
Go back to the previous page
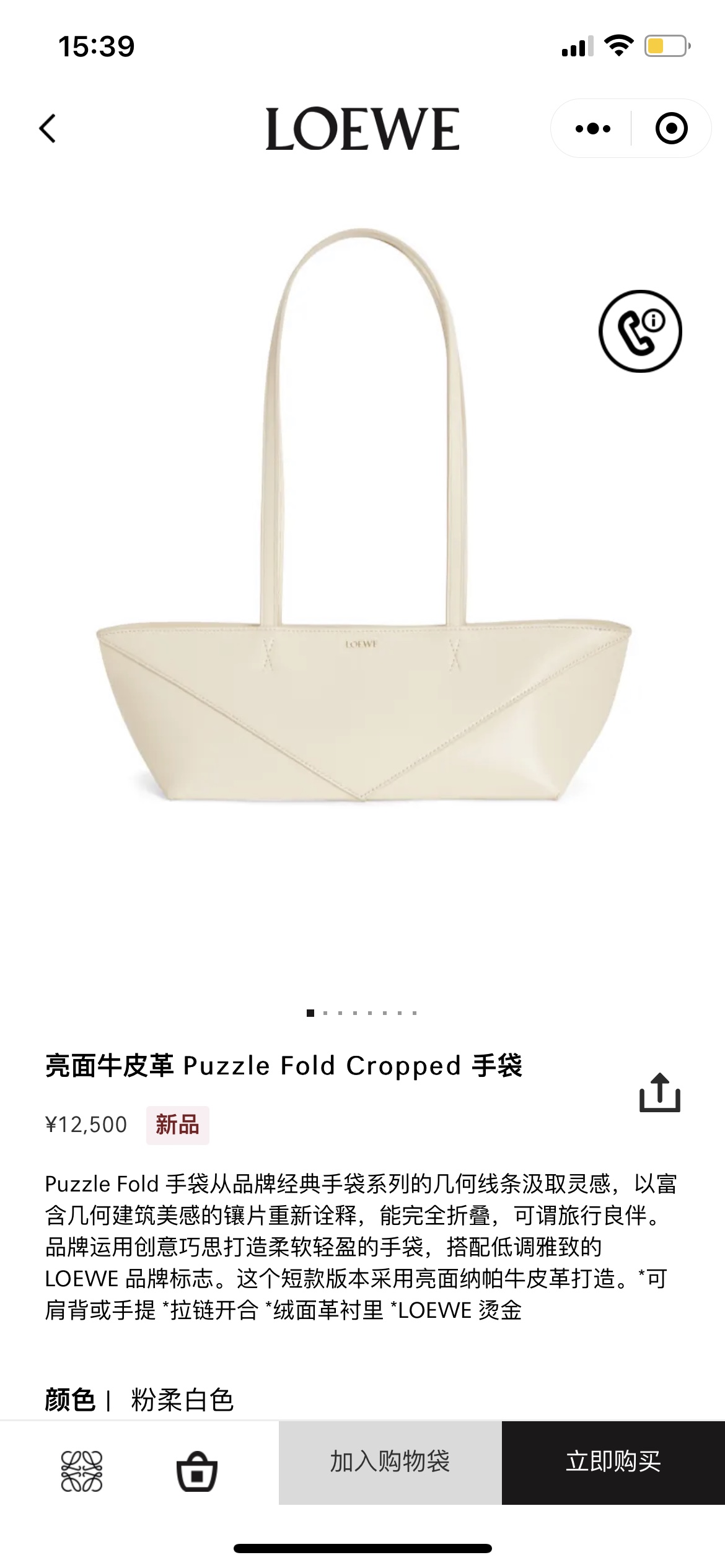pyautogui.click(x=48, y=129)
